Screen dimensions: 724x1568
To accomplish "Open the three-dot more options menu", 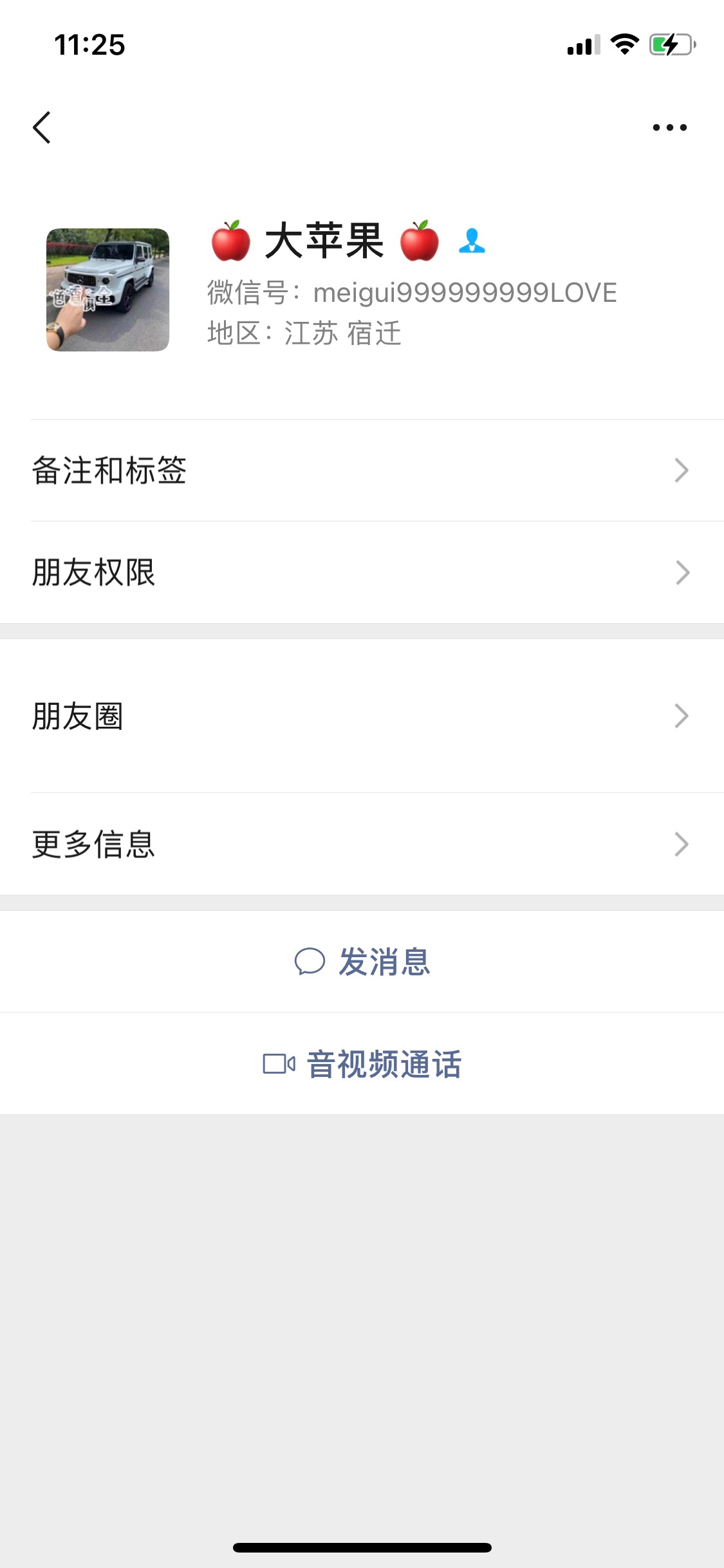I will click(x=669, y=127).
